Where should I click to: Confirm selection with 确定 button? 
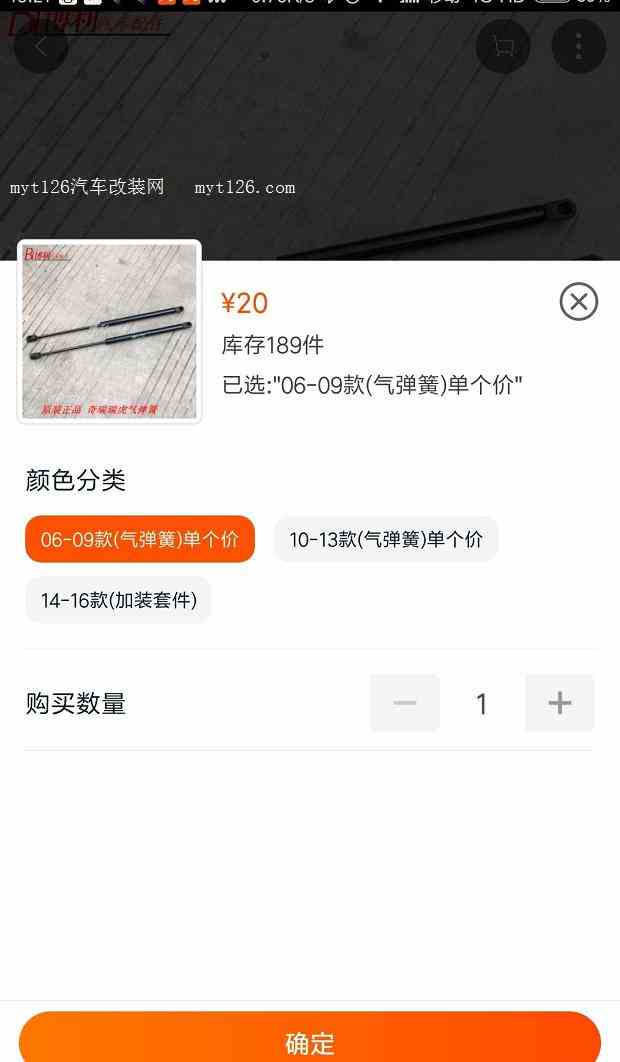click(310, 1040)
